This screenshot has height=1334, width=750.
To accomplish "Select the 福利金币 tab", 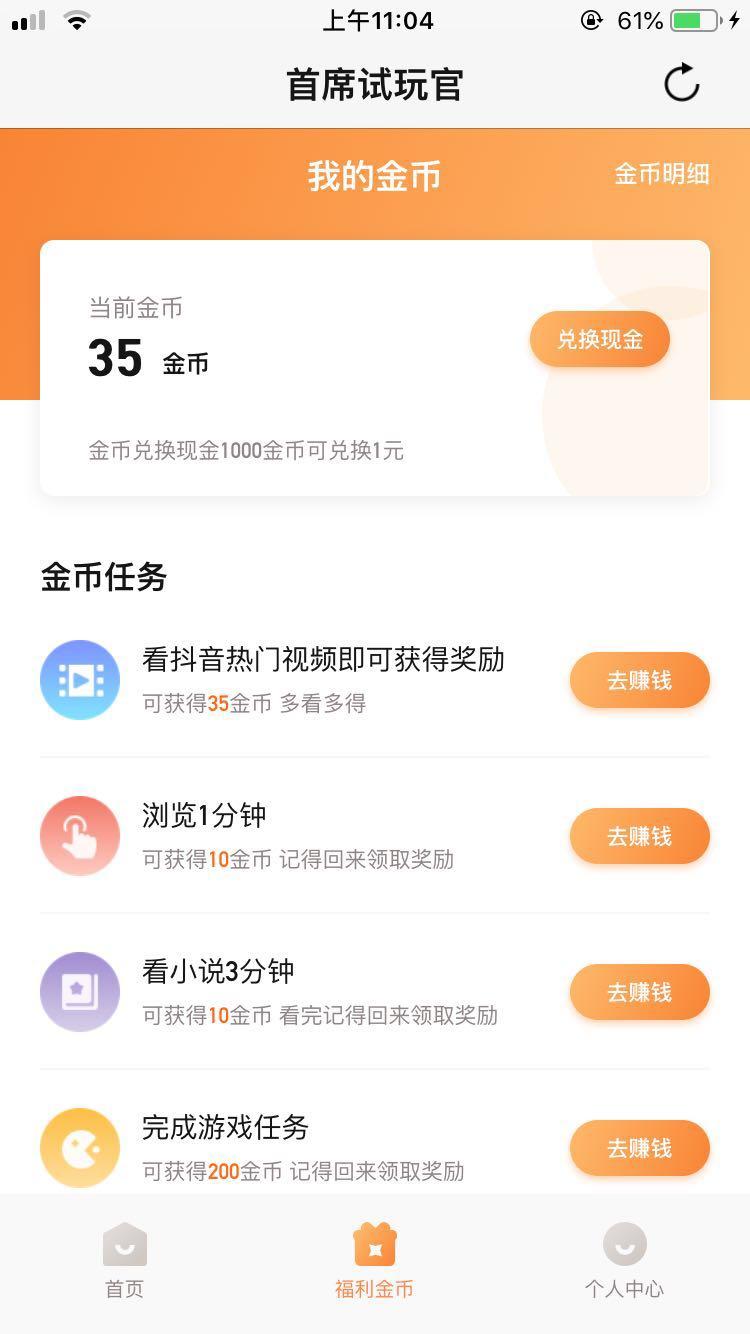I will coord(374,1262).
